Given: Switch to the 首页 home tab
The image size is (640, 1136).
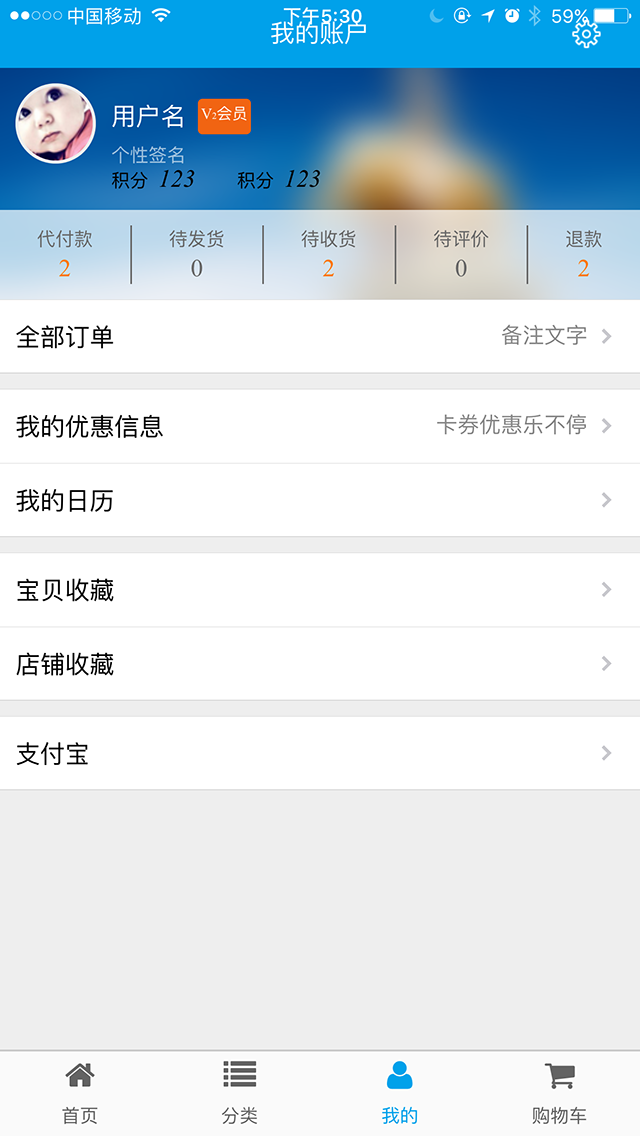Looking at the screenshot, I should [x=80, y=1093].
